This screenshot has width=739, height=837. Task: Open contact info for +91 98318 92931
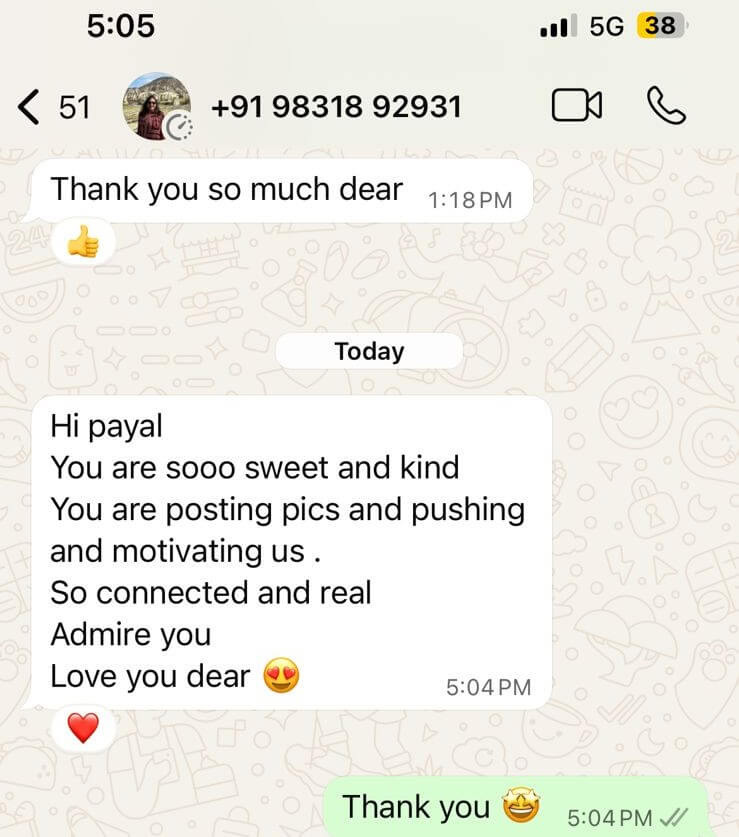point(336,107)
